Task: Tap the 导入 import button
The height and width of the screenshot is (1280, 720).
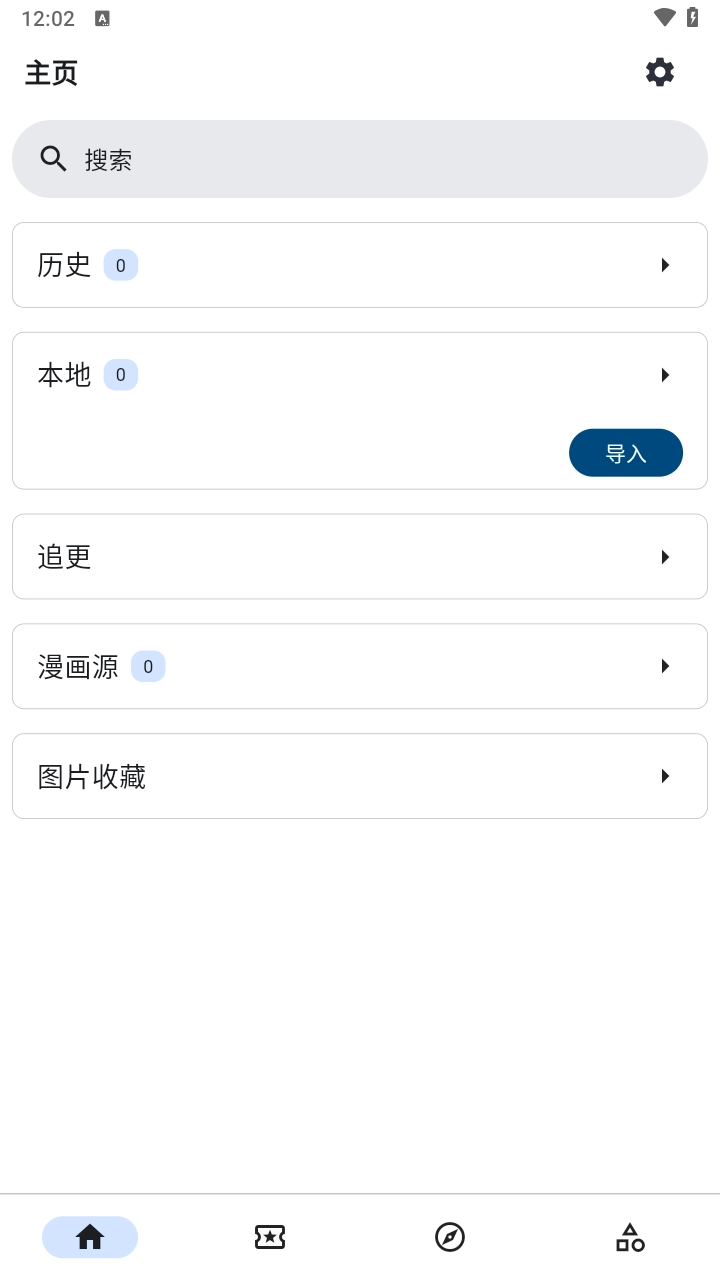Action: (x=626, y=453)
